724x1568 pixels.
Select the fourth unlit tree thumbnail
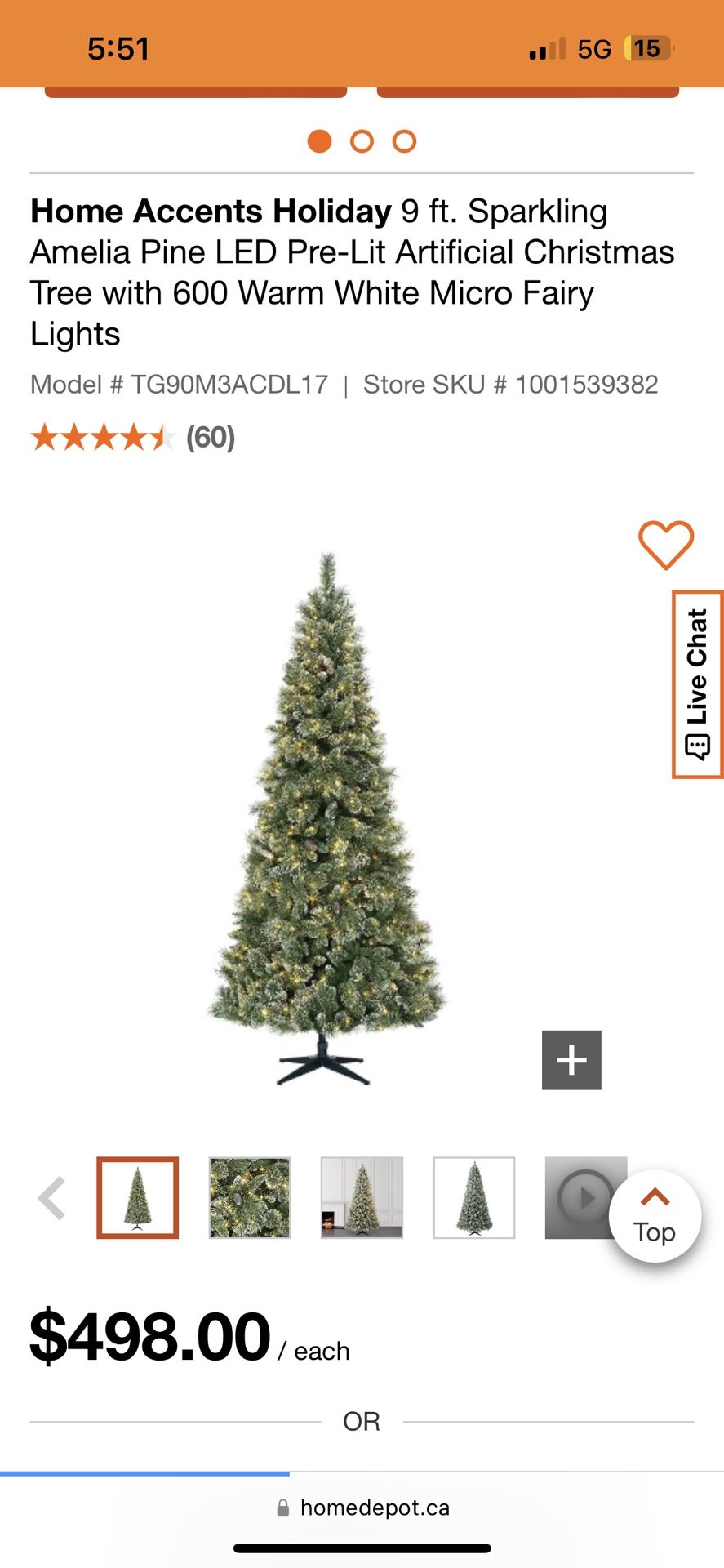[473, 1198]
